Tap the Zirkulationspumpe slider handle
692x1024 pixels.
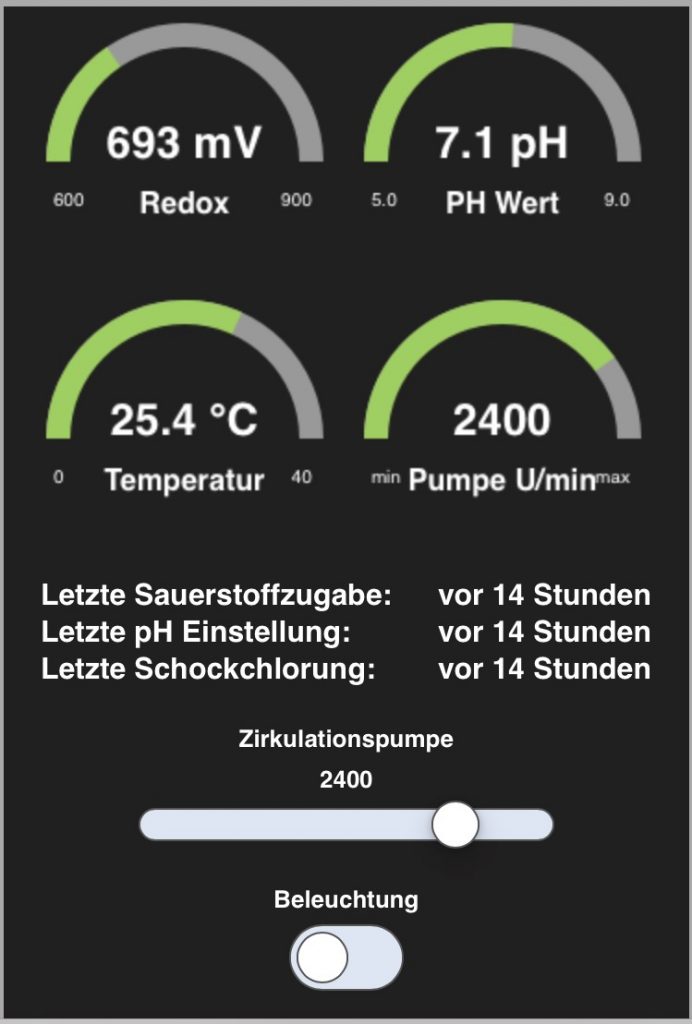tap(455, 825)
